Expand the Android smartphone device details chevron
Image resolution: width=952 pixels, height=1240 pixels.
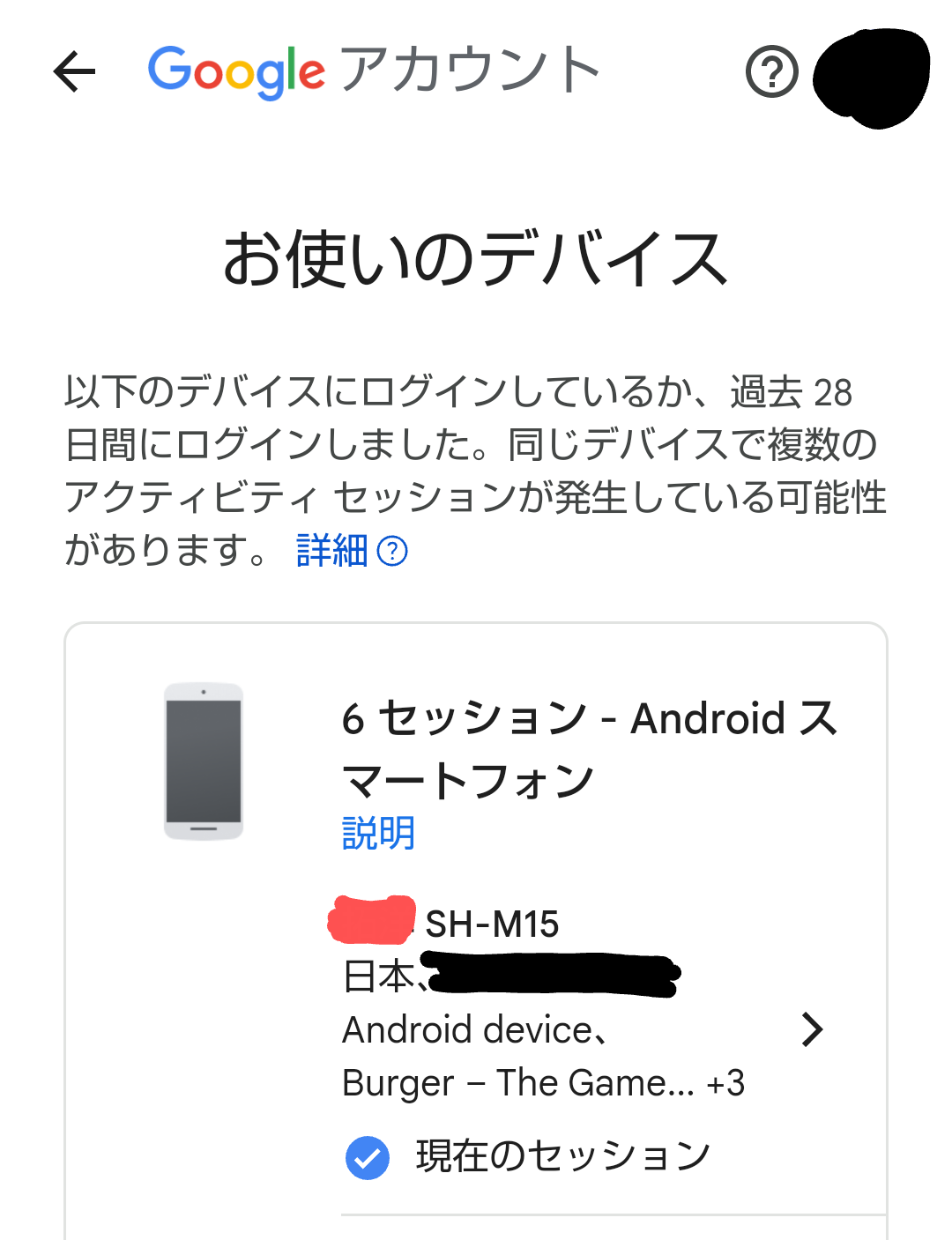813,1029
